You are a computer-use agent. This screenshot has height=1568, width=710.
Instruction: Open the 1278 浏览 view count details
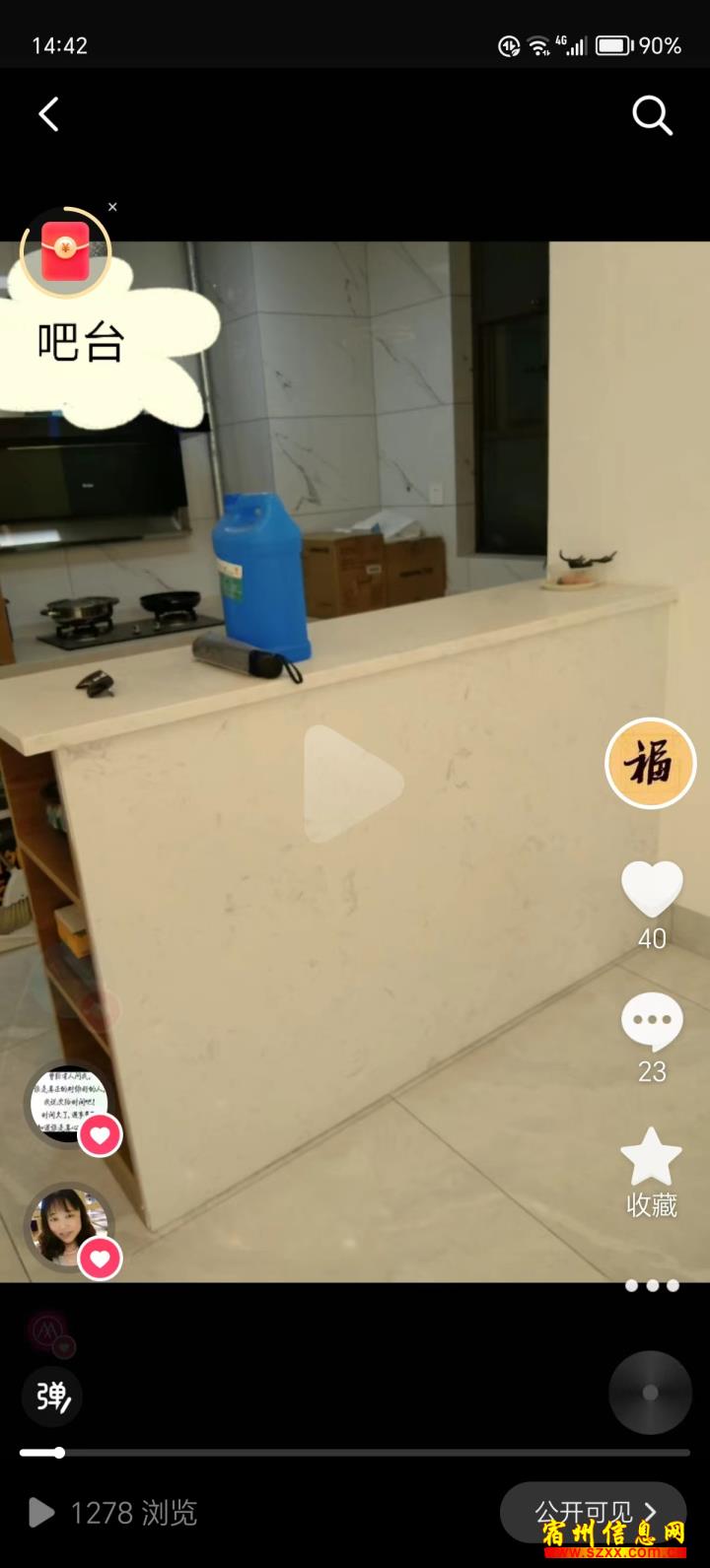pos(113,1513)
